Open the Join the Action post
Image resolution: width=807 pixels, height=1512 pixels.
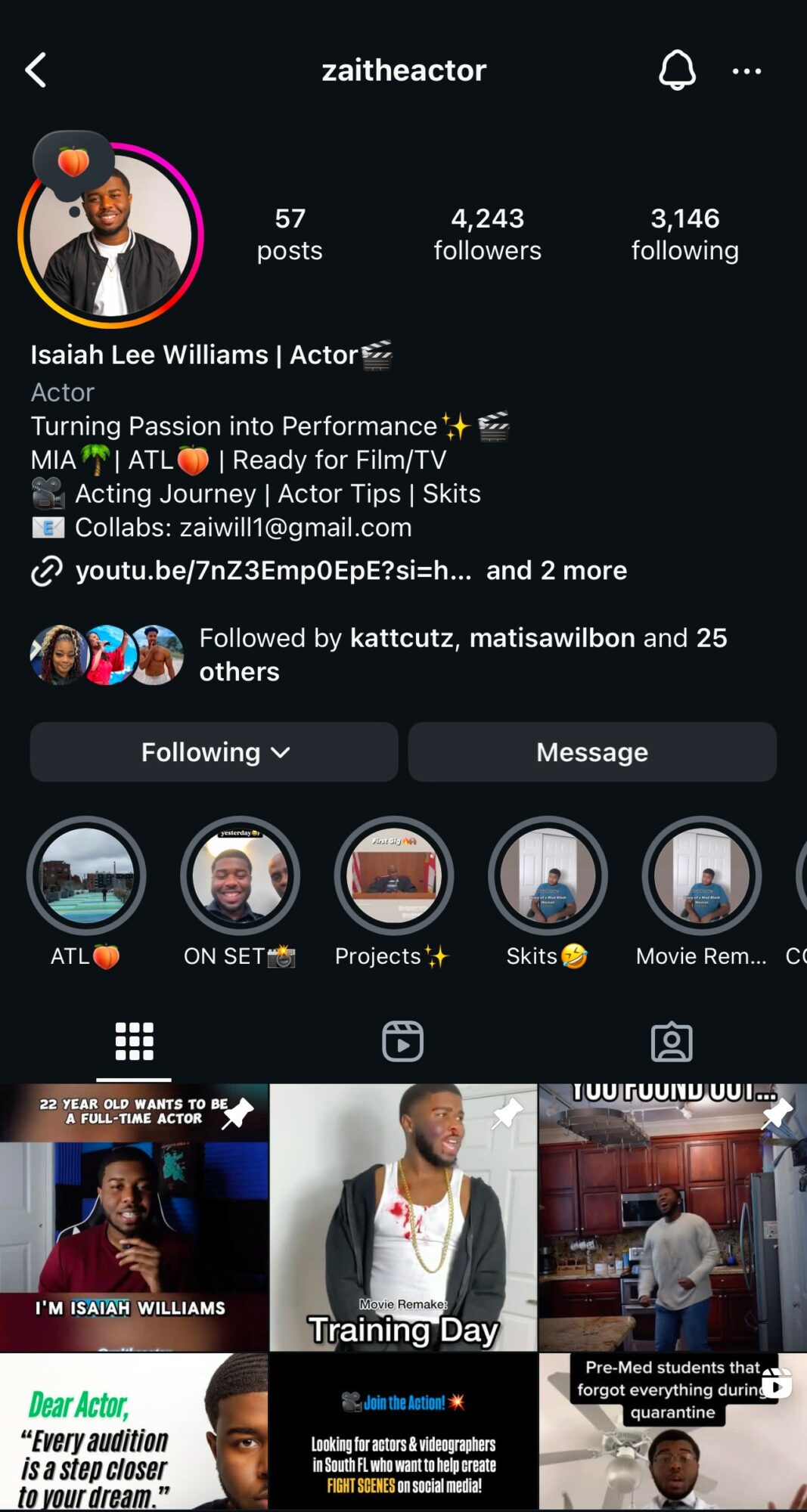coord(403,1433)
